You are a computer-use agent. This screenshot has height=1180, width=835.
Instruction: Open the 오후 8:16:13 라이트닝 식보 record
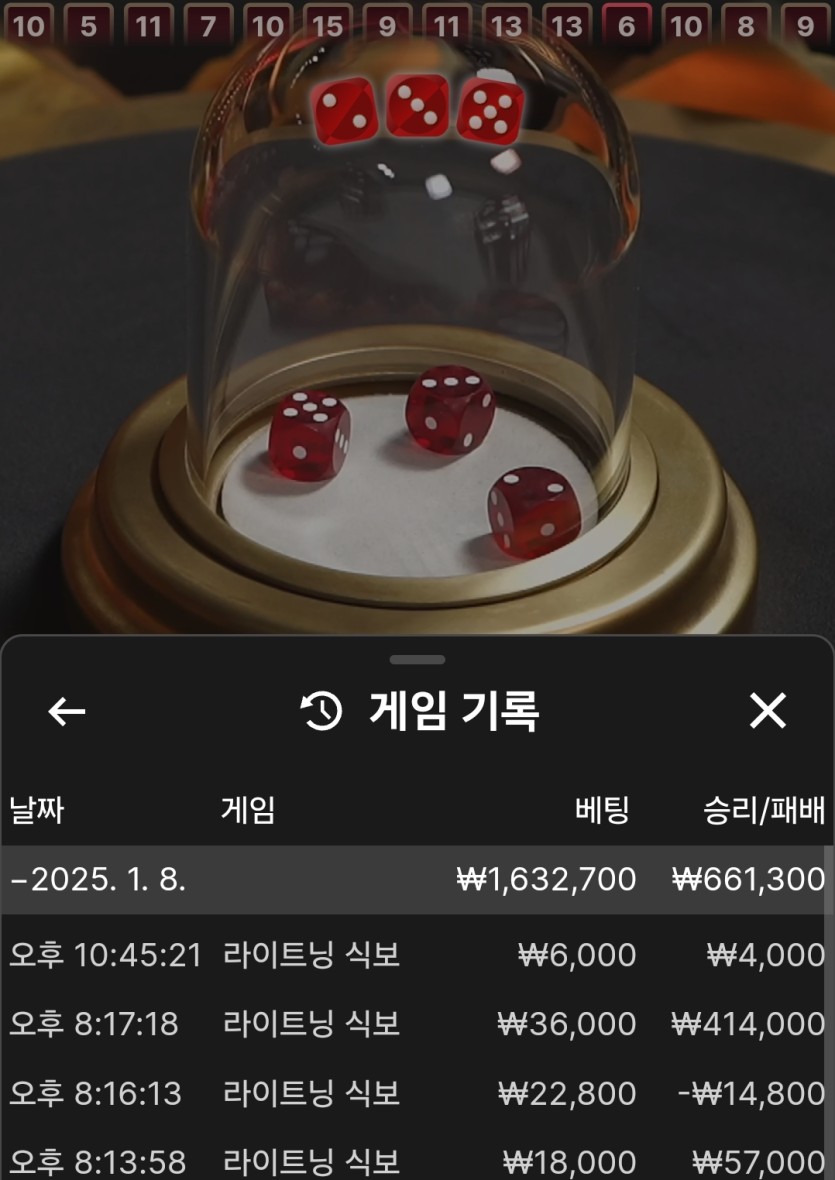pyautogui.click(x=415, y=1093)
